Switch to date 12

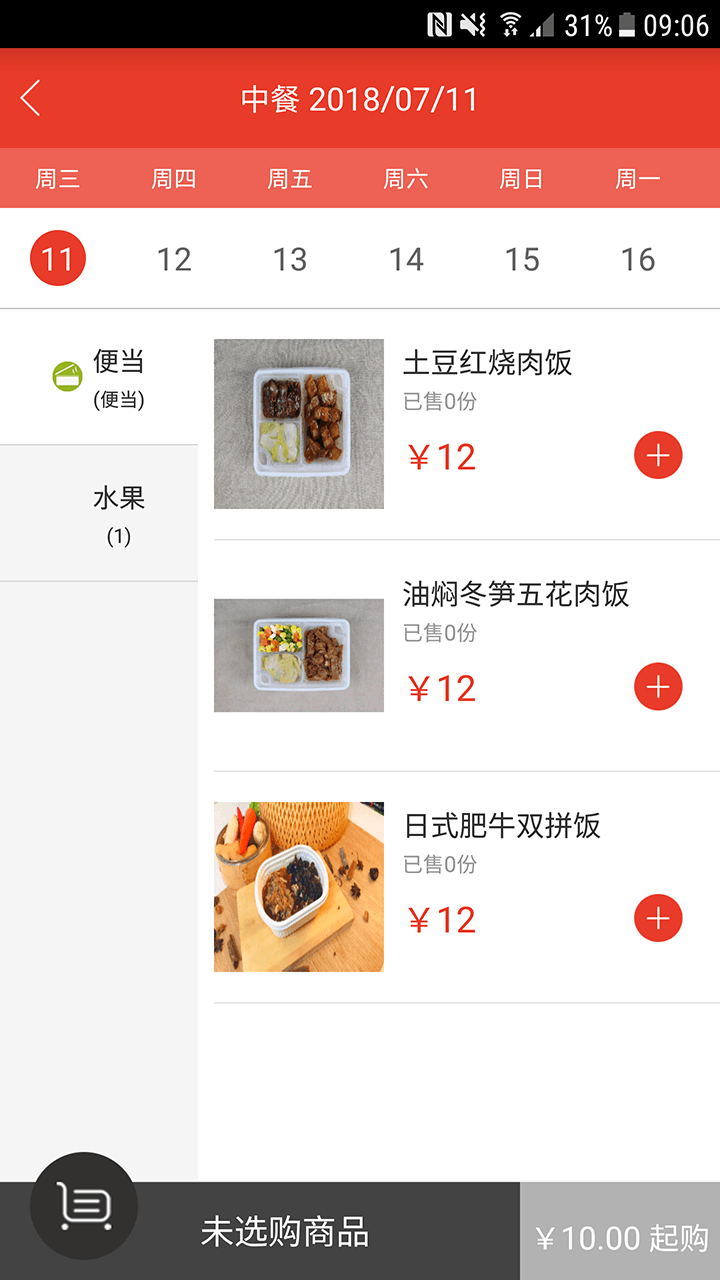click(174, 258)
